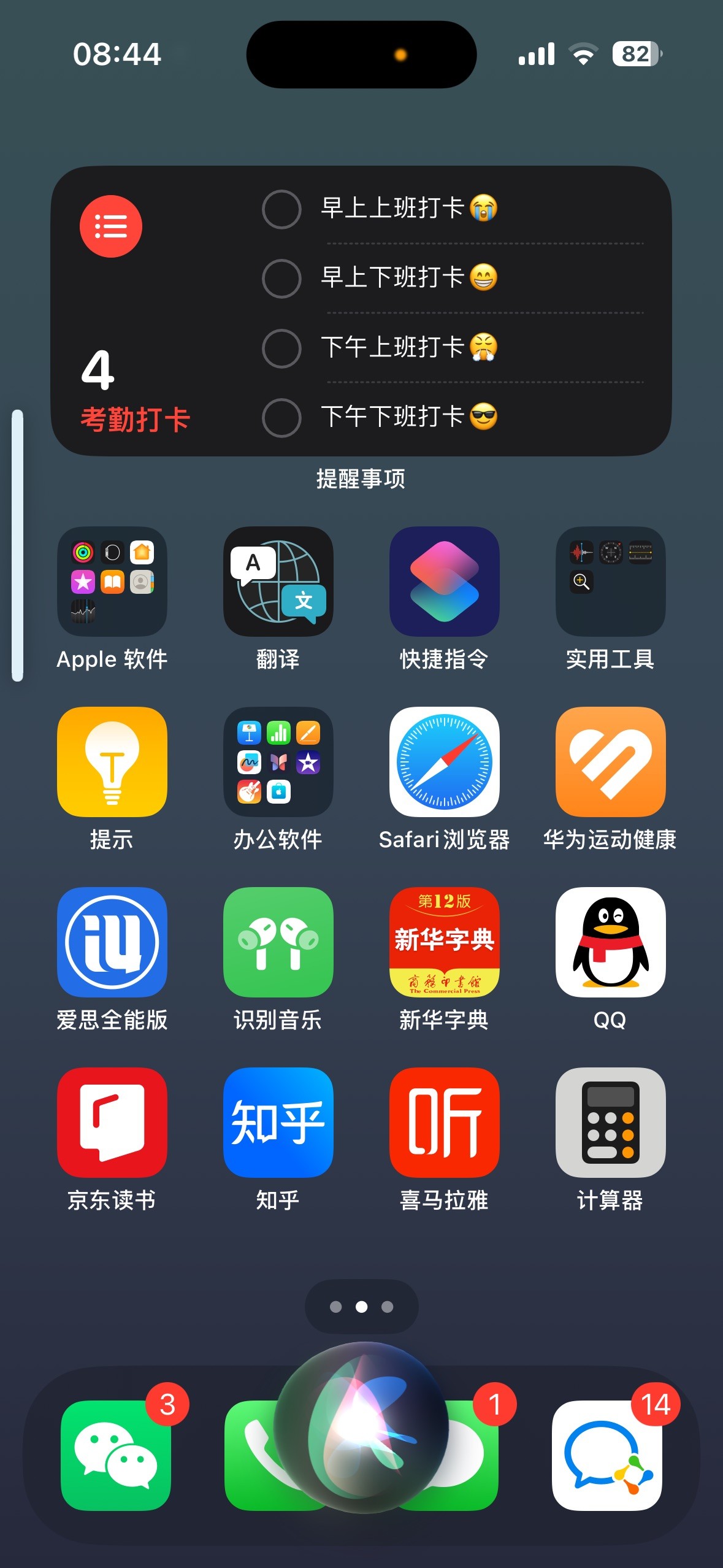This screenshot has height=1568, width=723.
Task: Launch QQ
Action: 610,942
